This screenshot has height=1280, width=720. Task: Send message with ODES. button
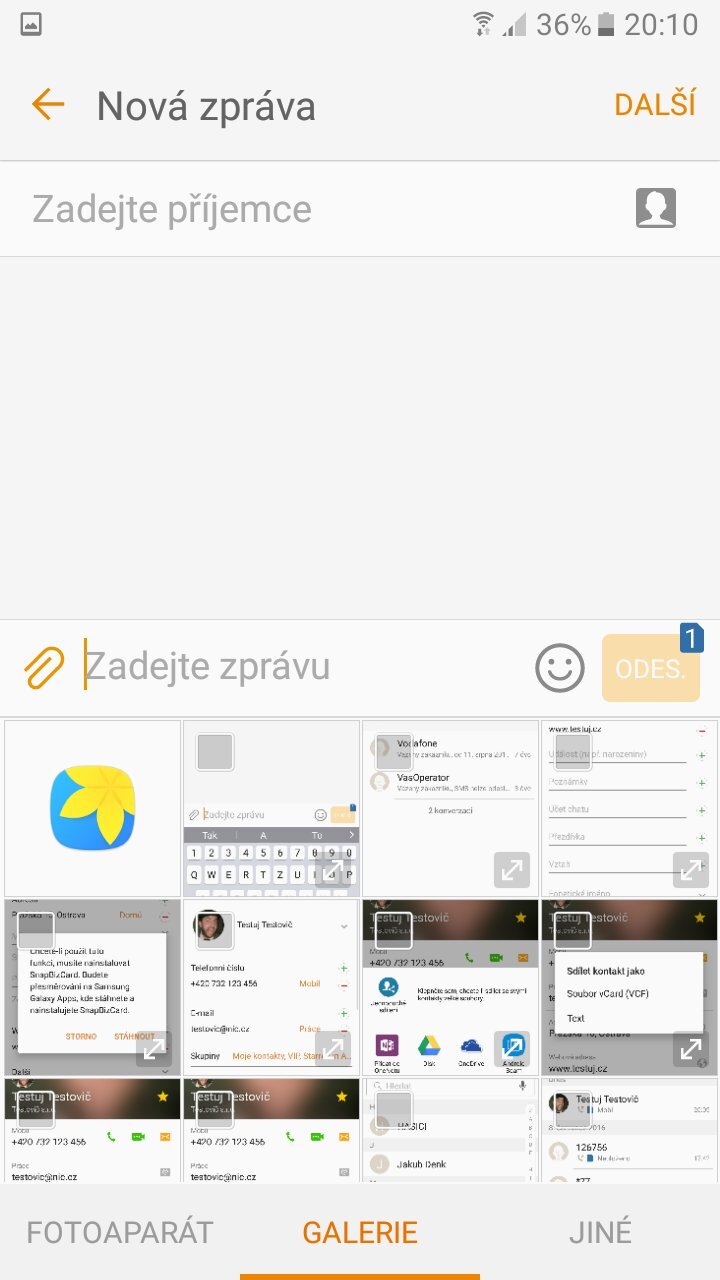(x=650, y=669)
